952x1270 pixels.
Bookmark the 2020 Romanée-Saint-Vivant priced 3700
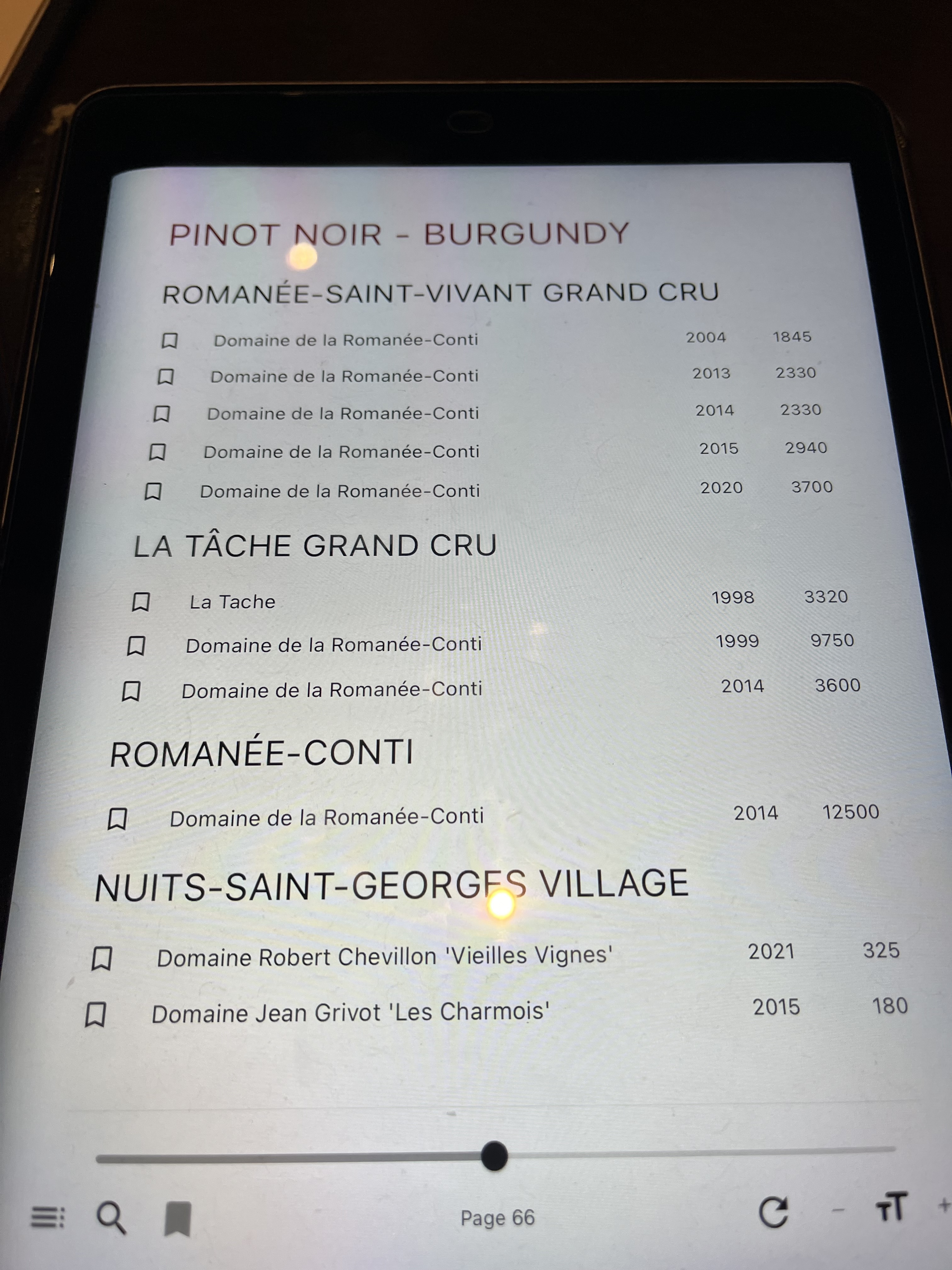(153, 491)
